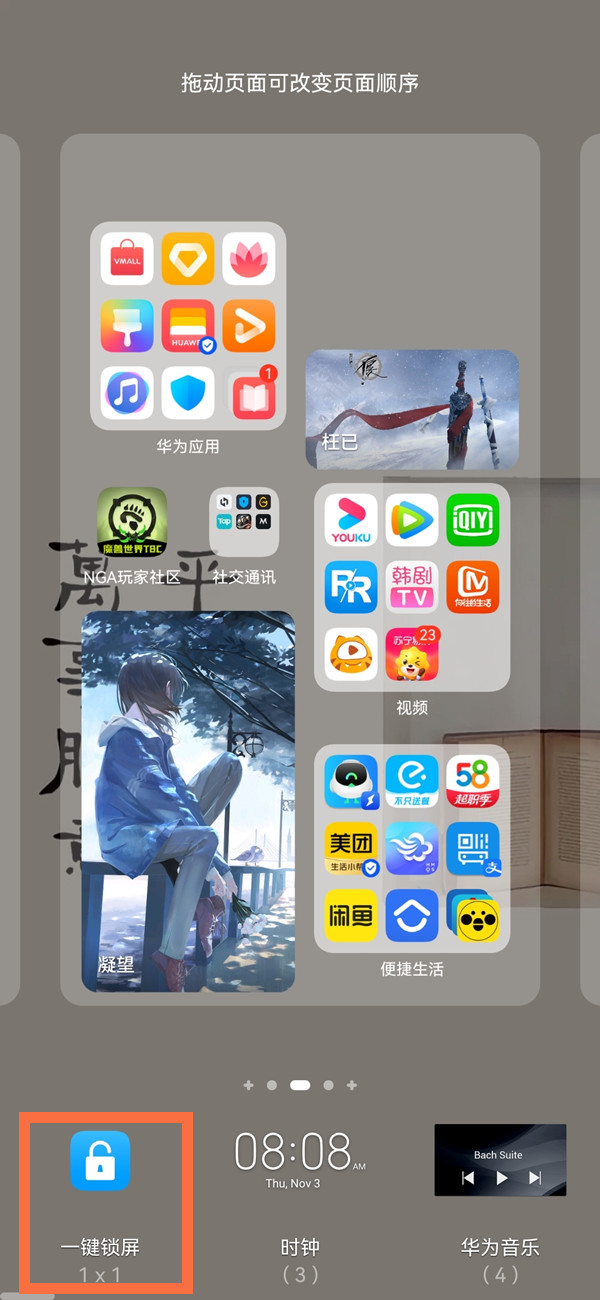The height and width of the screenshot is (1300, 600).
Task: Add a new page with the right plus
Action: 352,1085
